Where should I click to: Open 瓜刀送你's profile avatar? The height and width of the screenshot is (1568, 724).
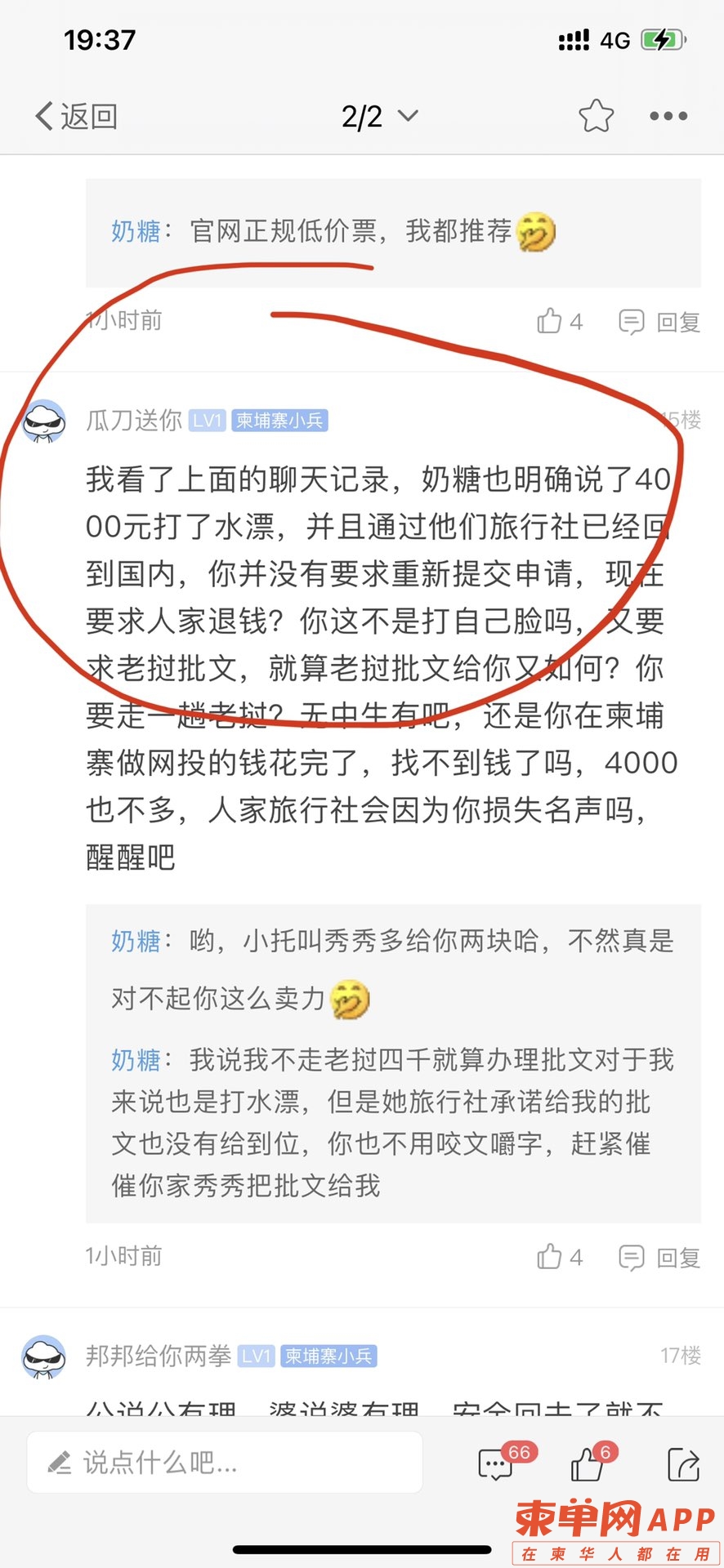pos(44,421)
